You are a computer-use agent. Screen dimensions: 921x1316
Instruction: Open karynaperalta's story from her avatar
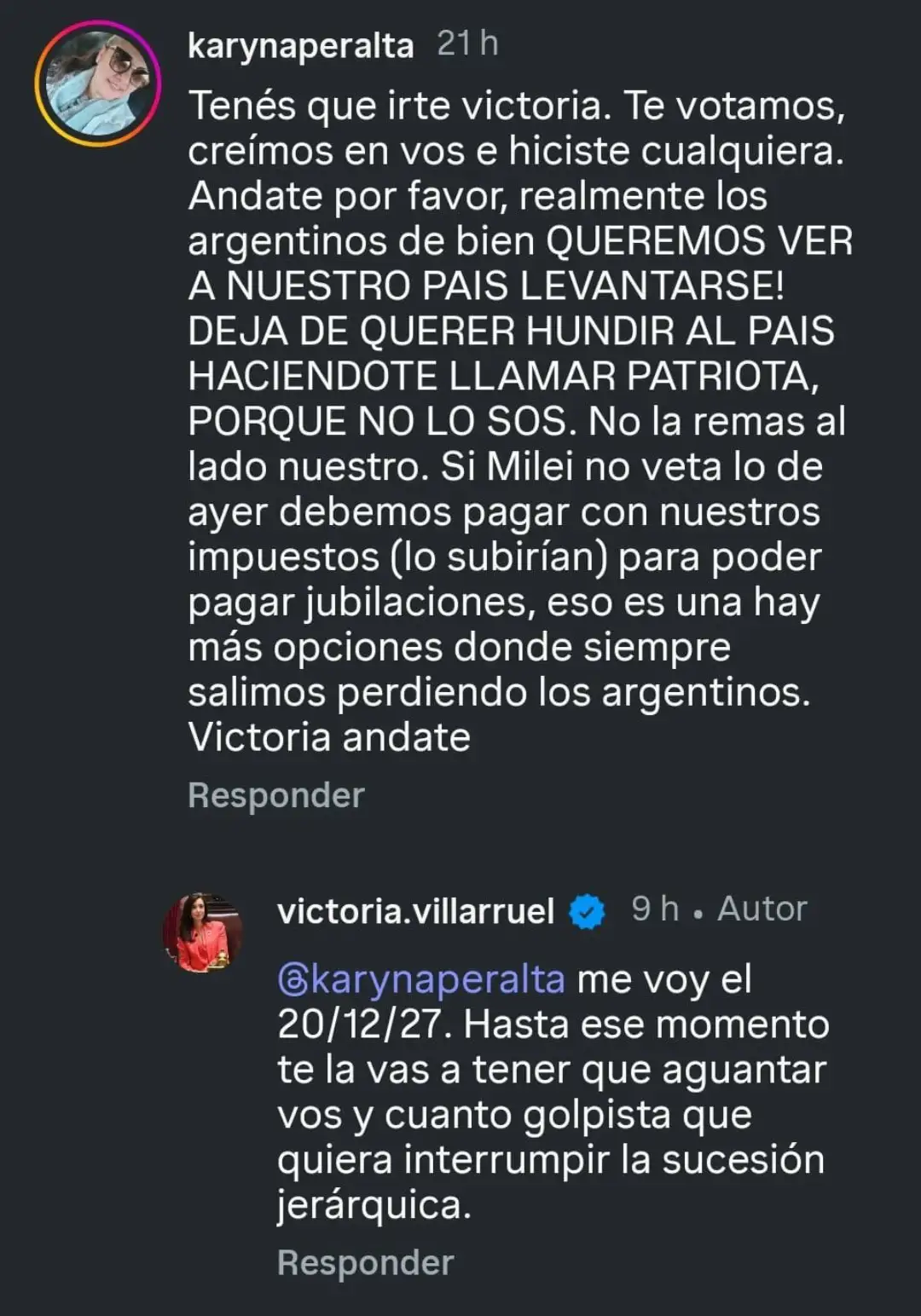click(97, 84)
